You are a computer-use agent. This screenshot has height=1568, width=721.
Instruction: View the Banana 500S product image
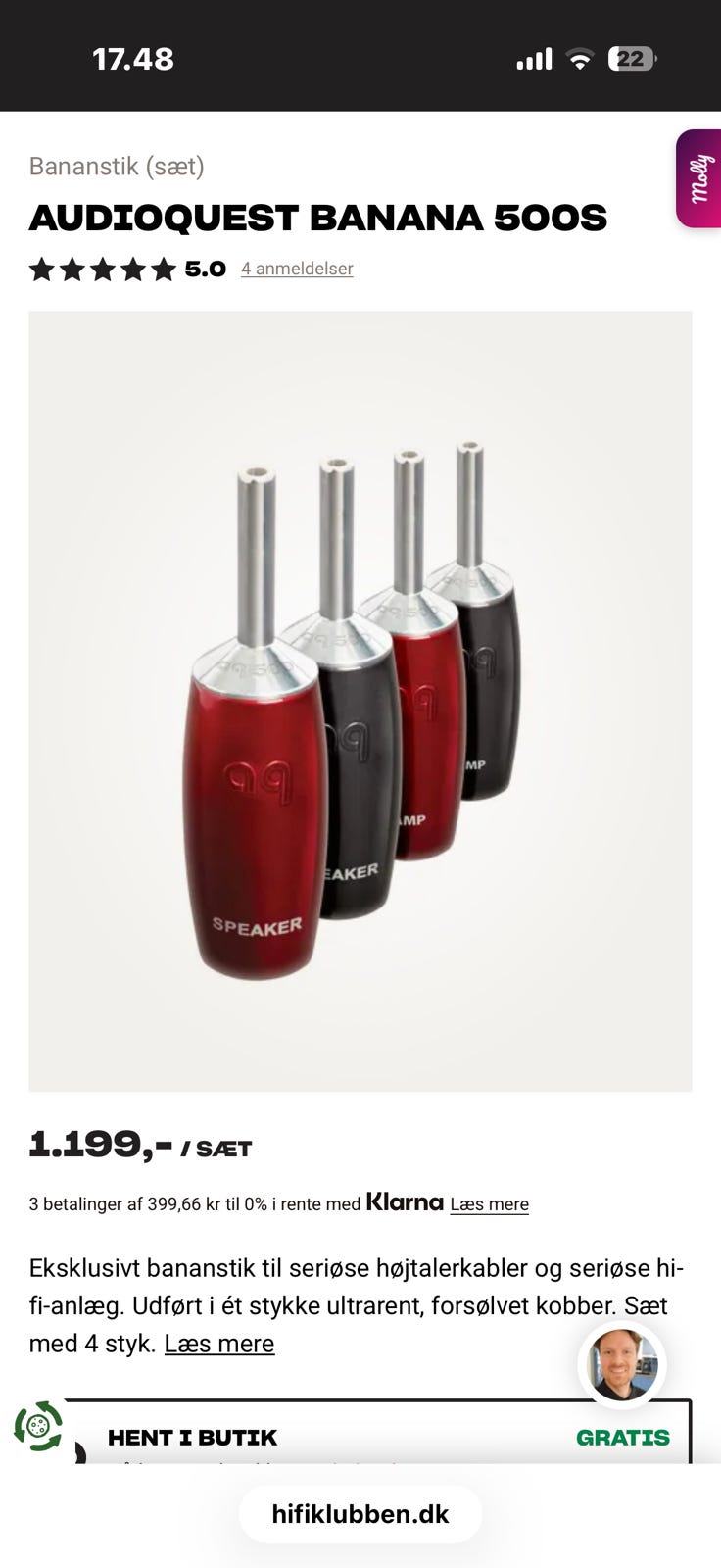[360, 701]
